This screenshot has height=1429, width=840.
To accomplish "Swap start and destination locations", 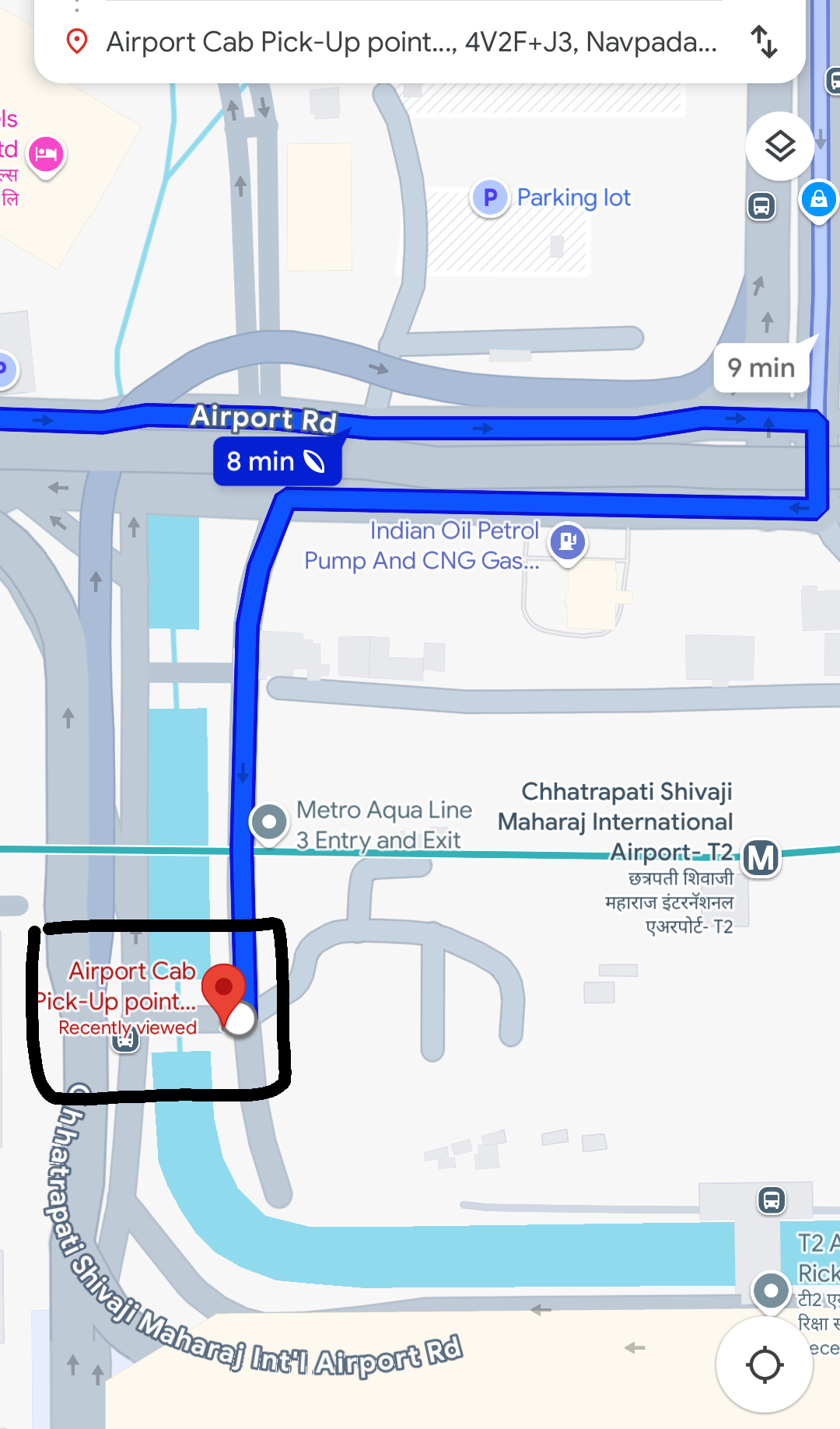I will tap(764, 41).
